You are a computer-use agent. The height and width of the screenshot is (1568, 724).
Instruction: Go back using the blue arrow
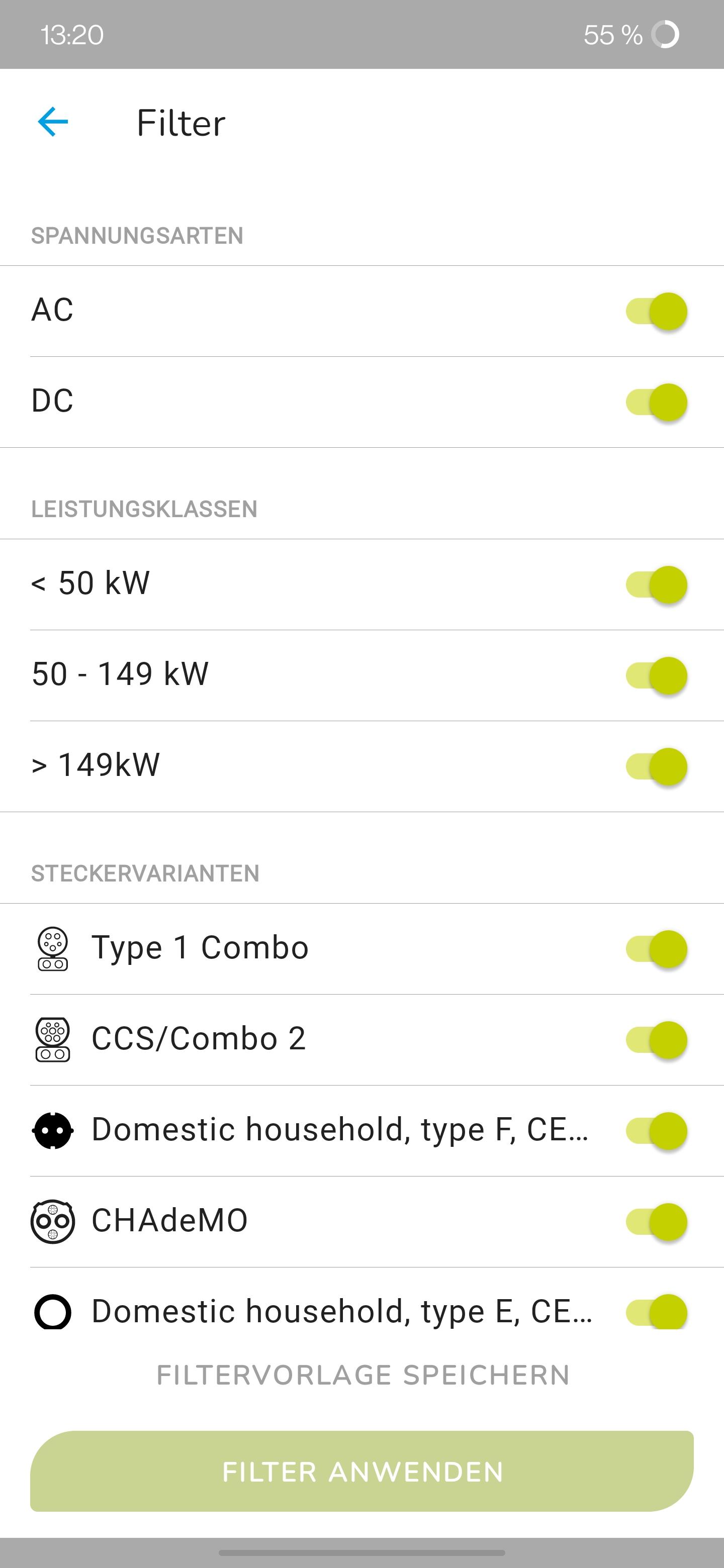pyautogui.click(x=53, y=122)
